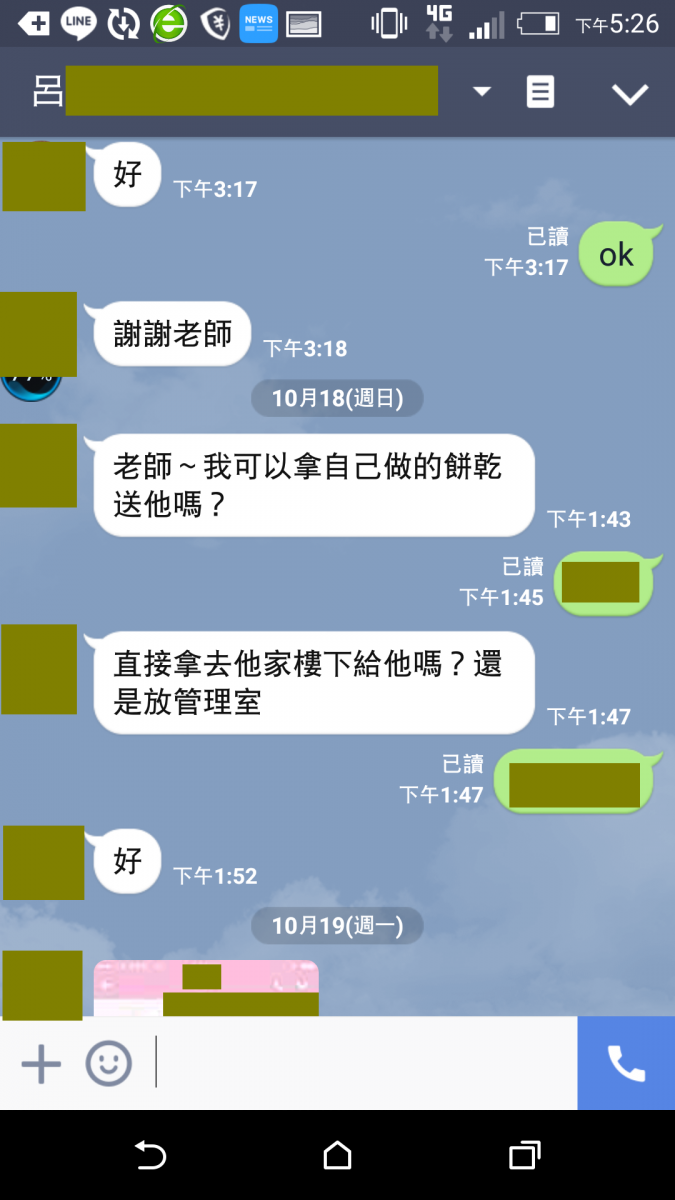Open the notes icon in header
Viewport: 675px width, 1200px height.
coord(540,93)
